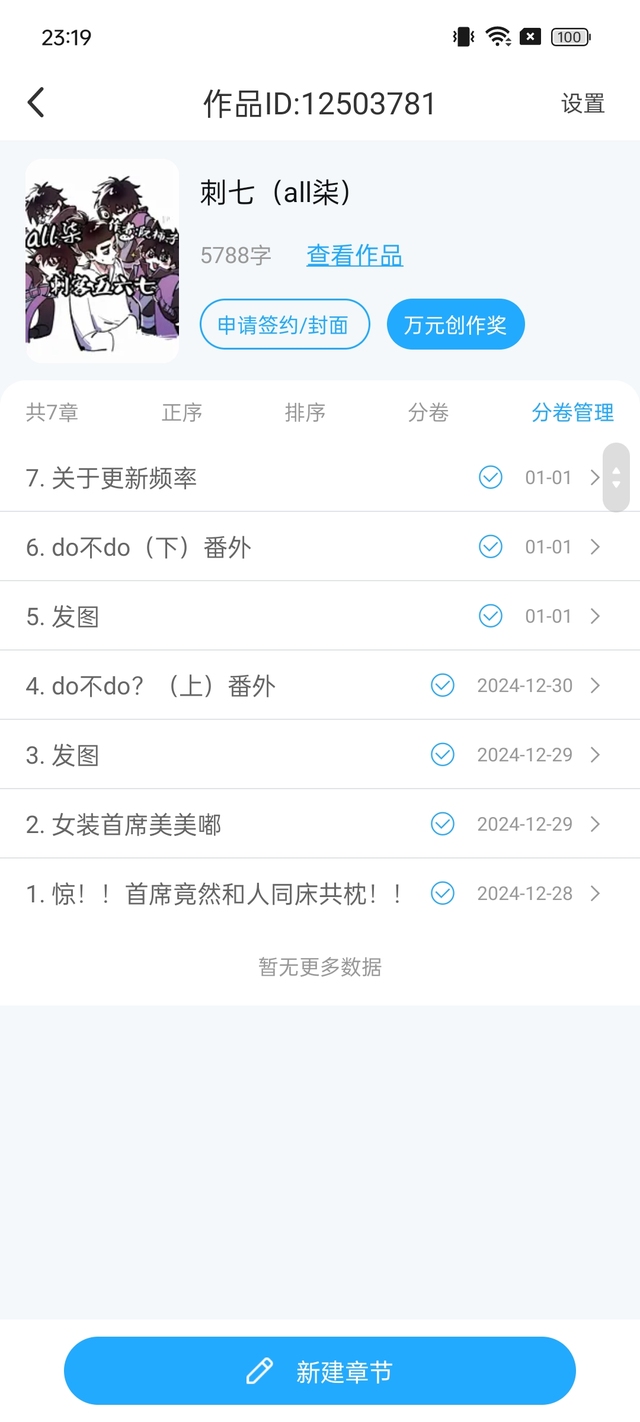Screen dimensions: 640x1422
Task: Select the 排序 option
Action: [x=305, y=412]
